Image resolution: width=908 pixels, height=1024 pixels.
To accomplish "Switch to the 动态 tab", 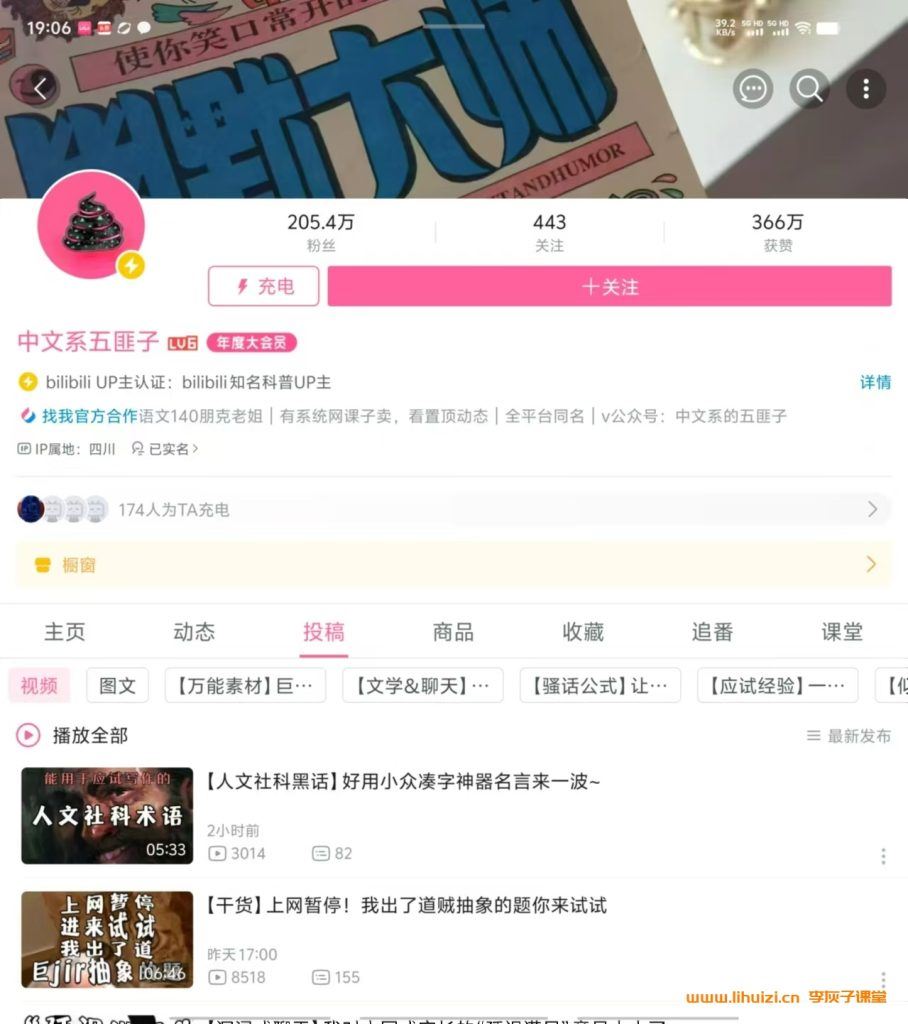I will click(194, 632).
